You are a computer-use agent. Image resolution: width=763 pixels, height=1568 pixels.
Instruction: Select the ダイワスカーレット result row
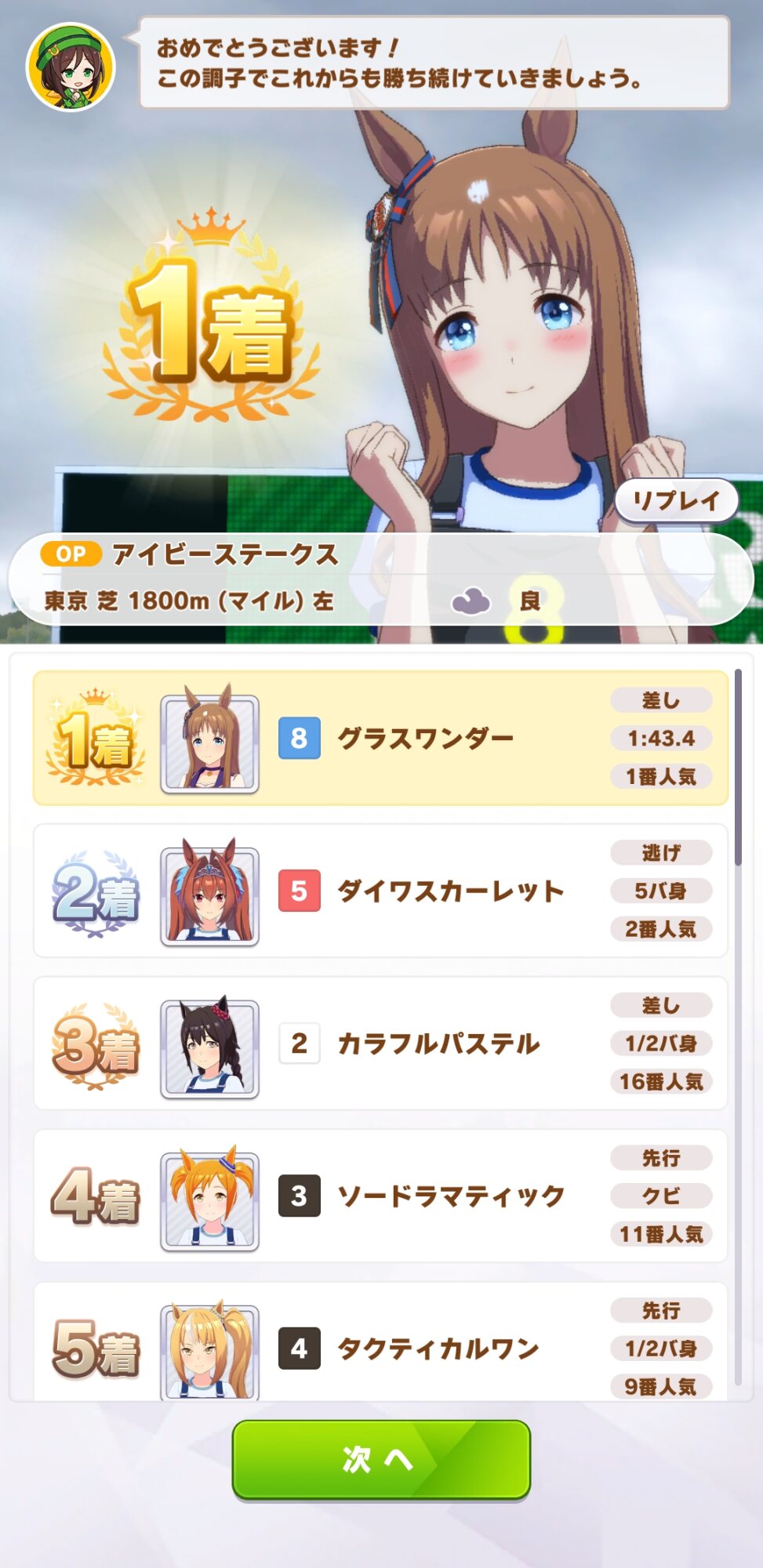(380, 891)
